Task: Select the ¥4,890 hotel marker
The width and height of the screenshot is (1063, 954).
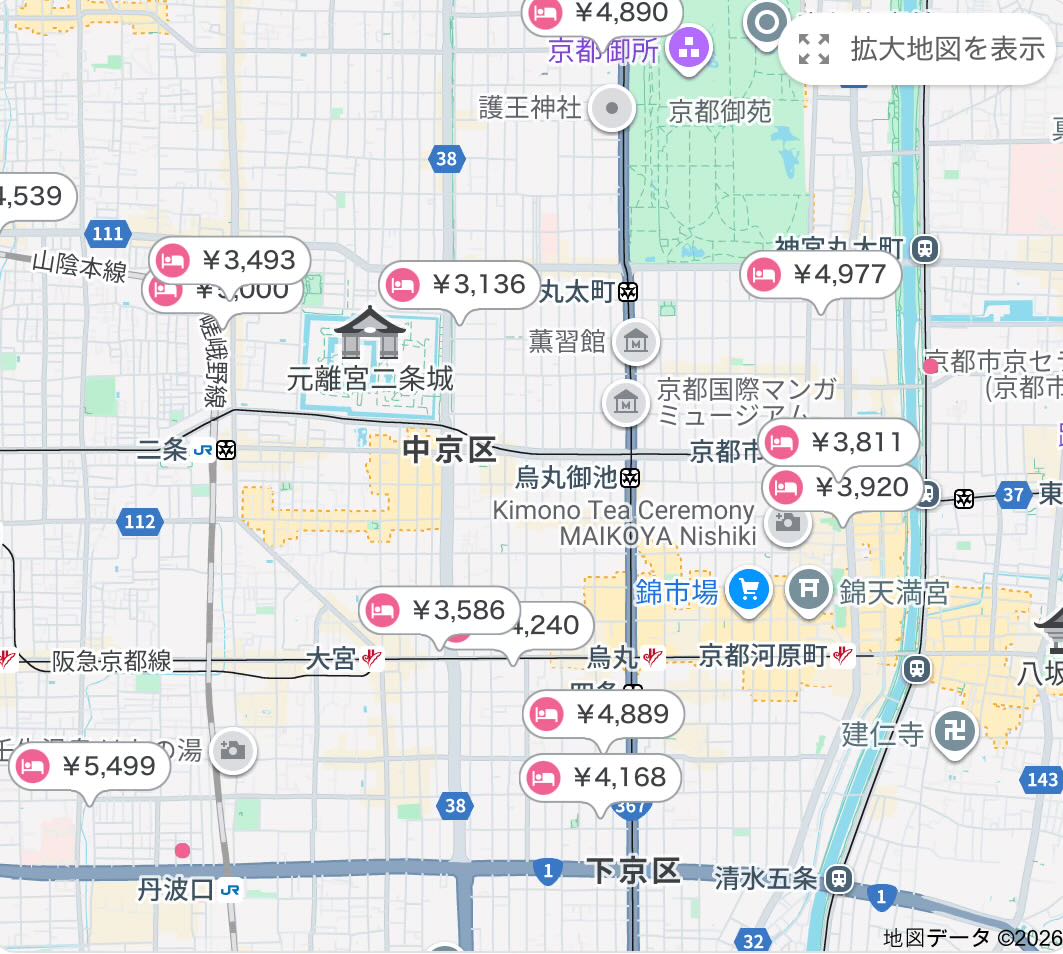Action: click(603, 13)
